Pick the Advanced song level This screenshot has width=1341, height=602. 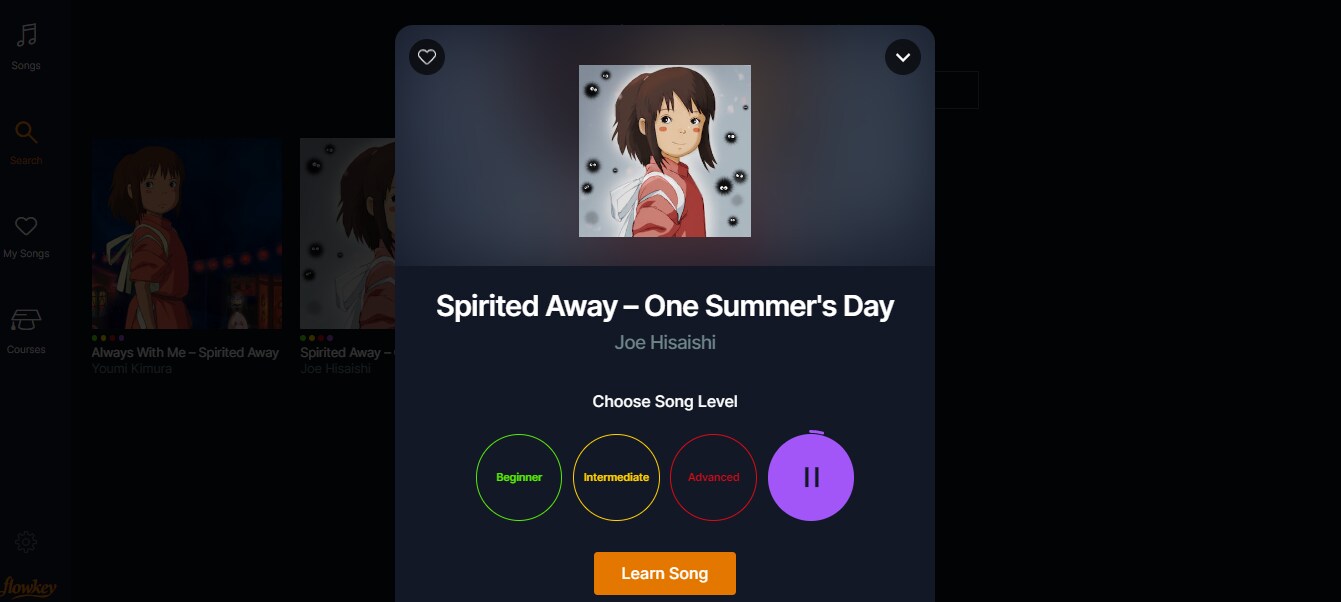pos(713,477)
